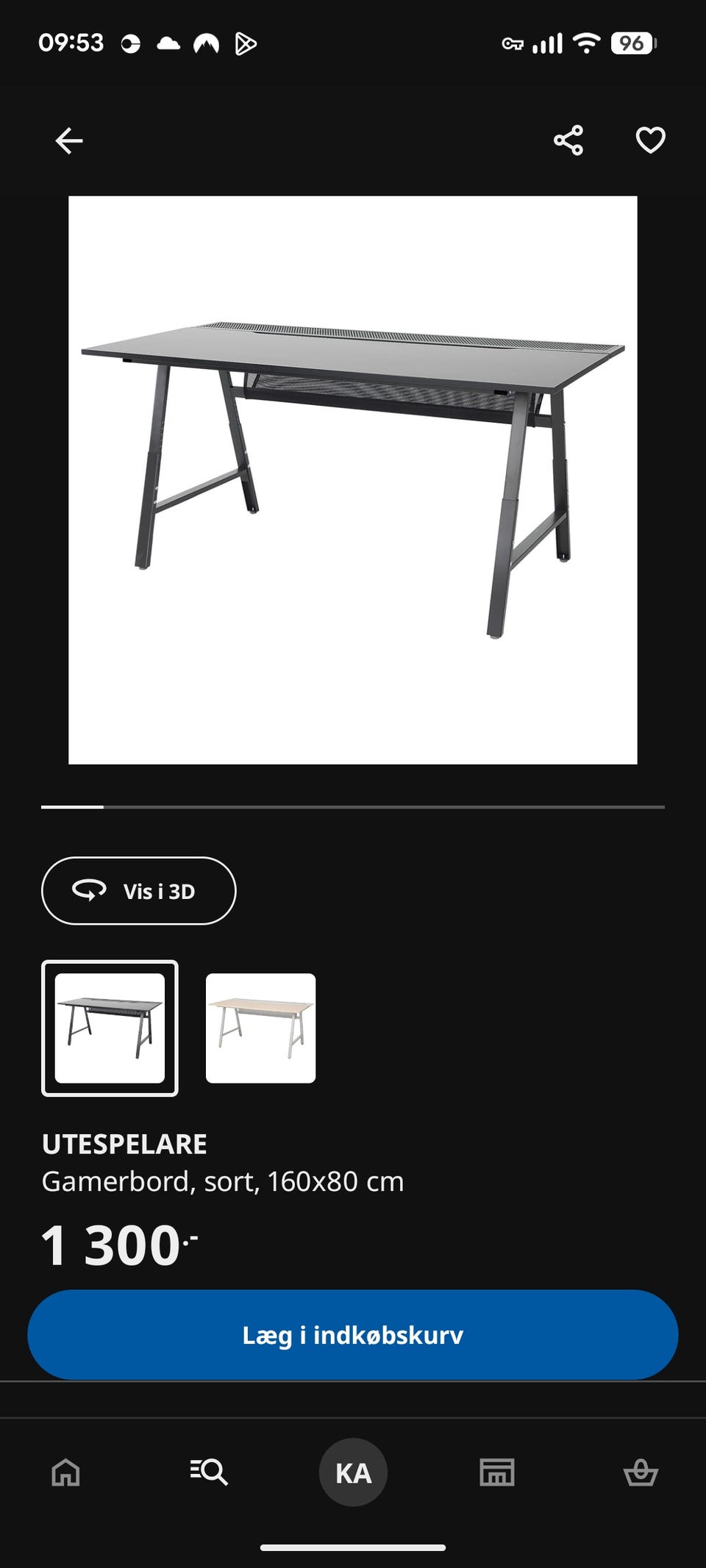Tap the UTESPELARE product title

click(126, 1144)
